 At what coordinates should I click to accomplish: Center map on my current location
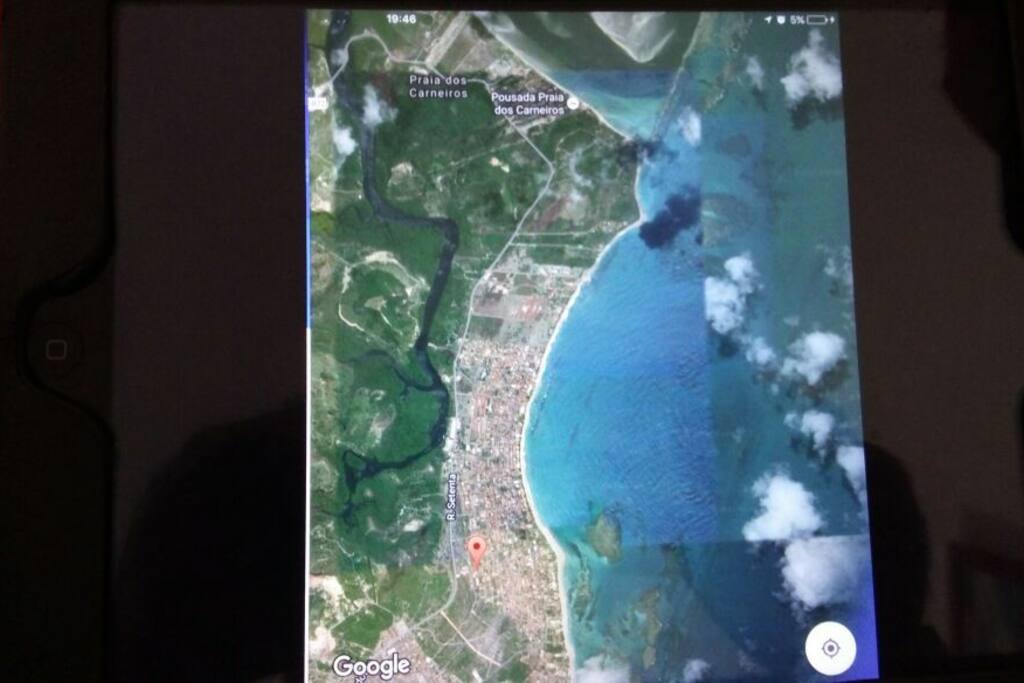[x=829, y=648]
